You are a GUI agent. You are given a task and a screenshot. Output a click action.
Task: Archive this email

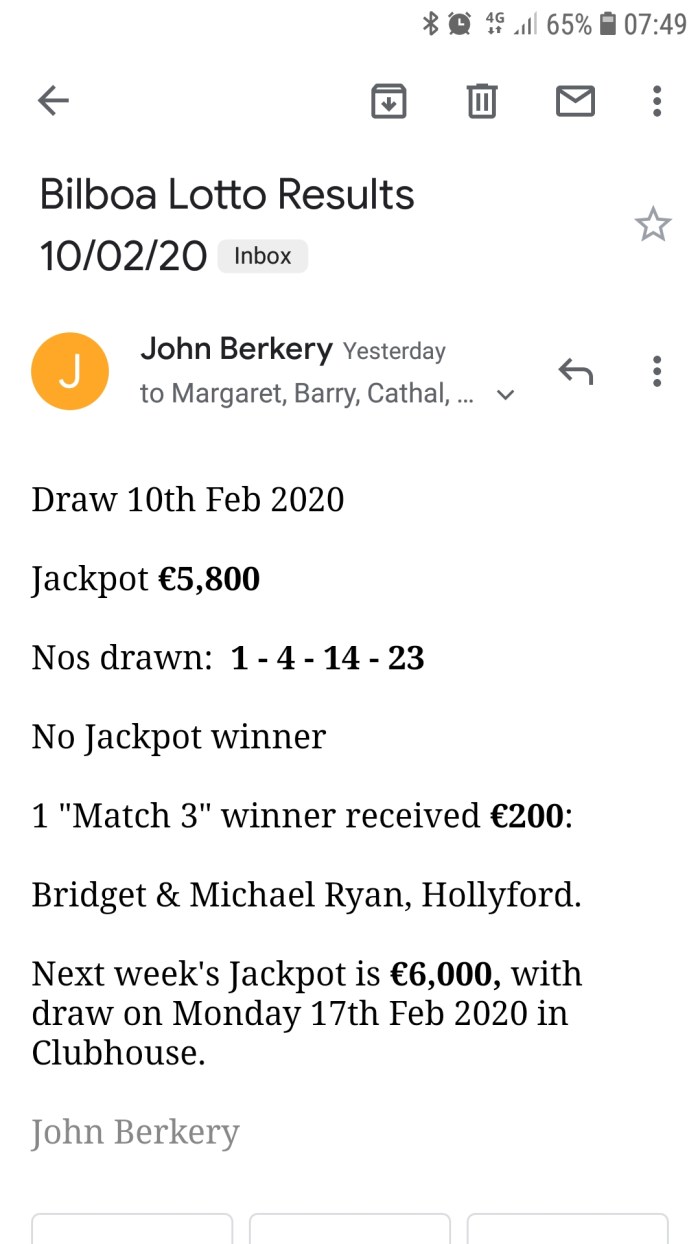click(x=388, y=100)
